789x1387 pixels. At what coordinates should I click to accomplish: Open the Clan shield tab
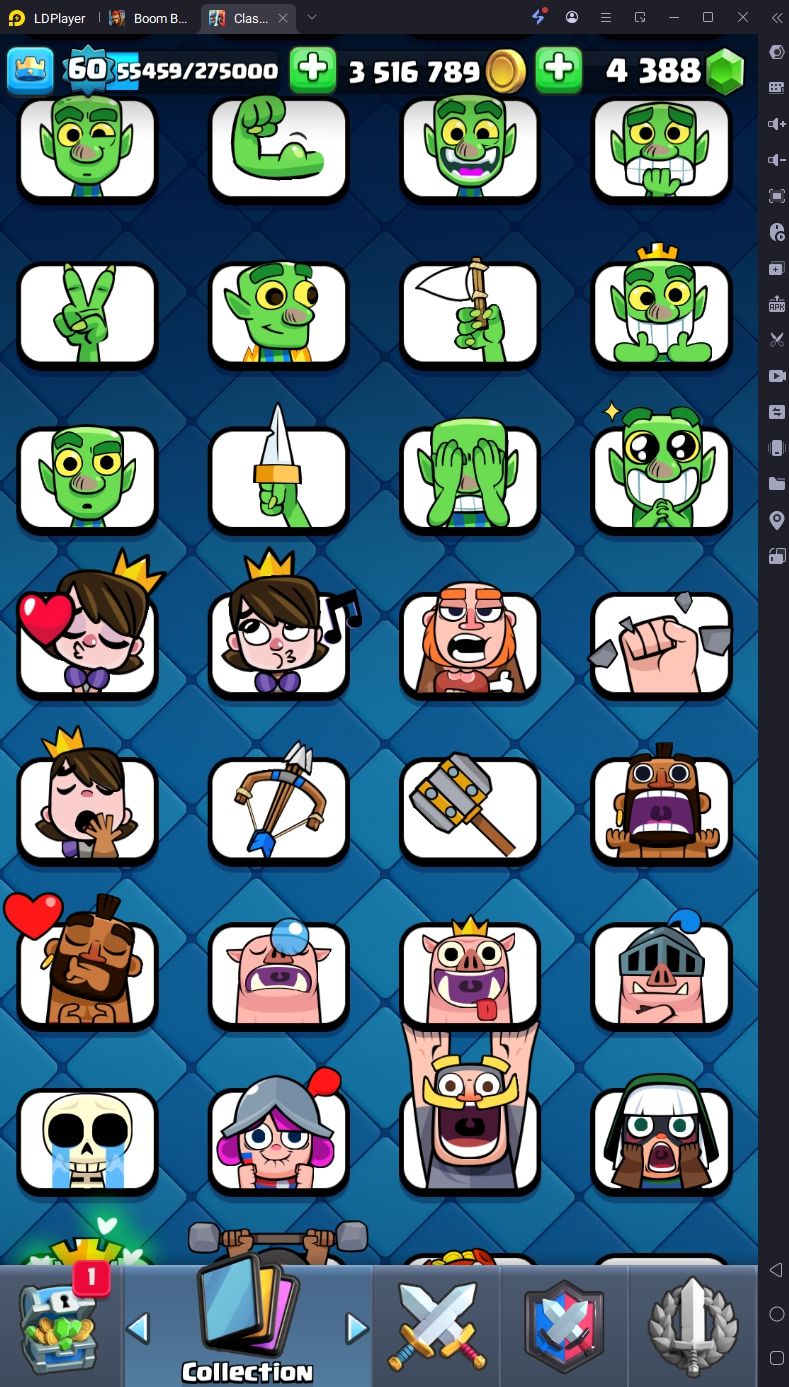(565, 1326)
